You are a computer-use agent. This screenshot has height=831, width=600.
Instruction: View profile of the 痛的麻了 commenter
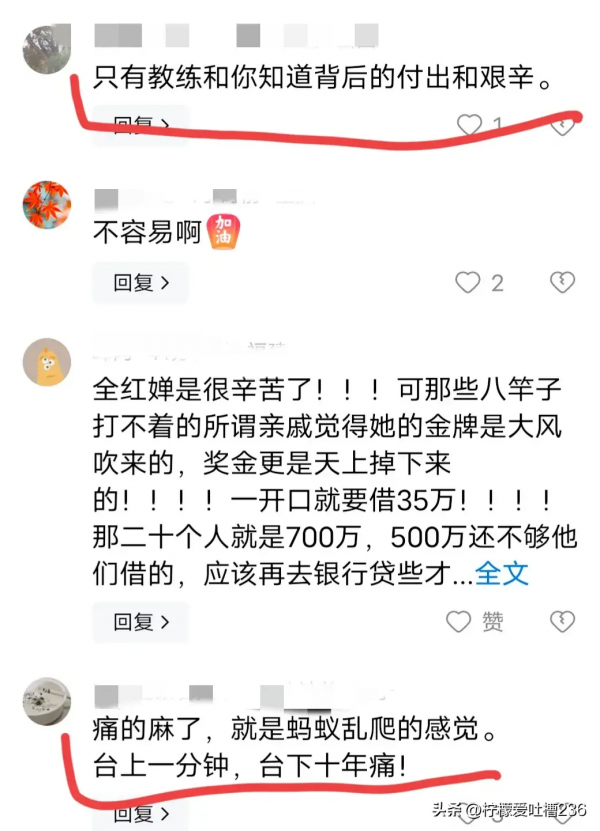47,702
